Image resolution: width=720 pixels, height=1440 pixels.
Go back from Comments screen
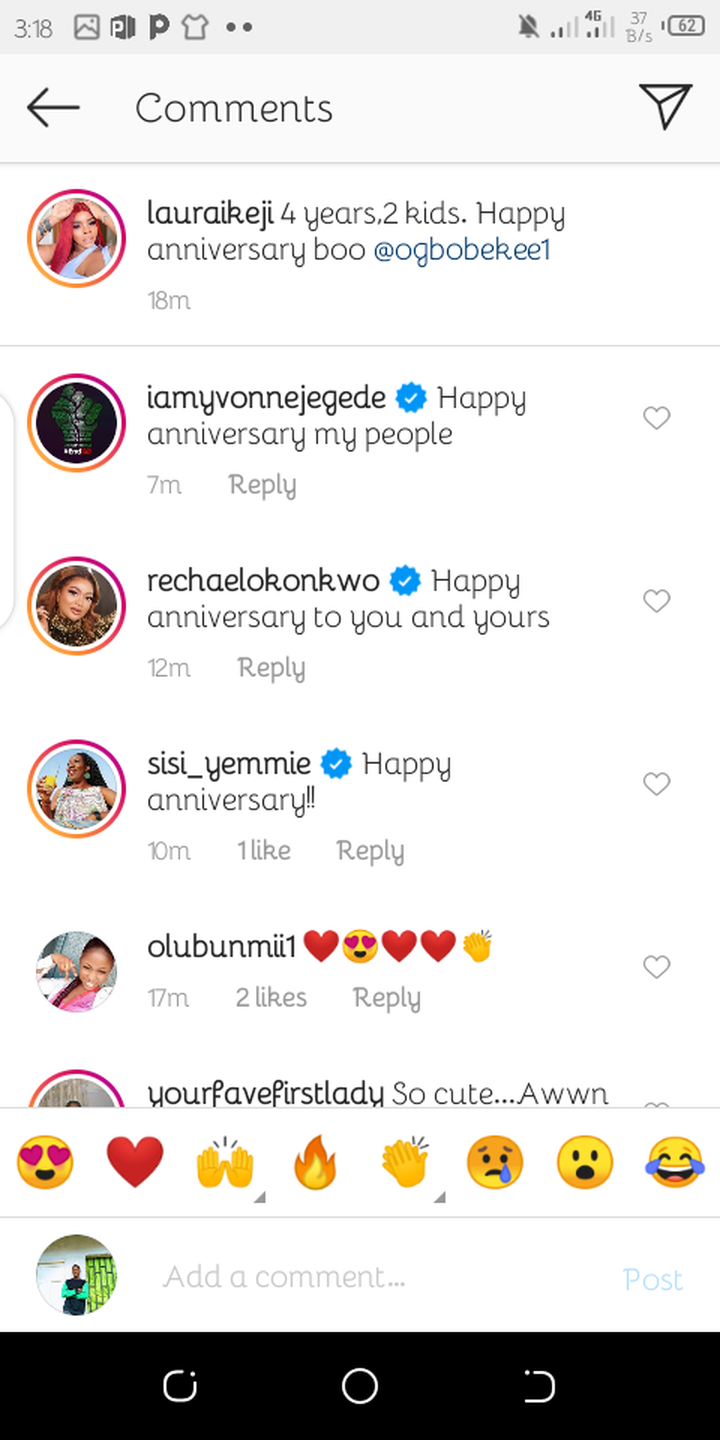click(x=53, y=108)
